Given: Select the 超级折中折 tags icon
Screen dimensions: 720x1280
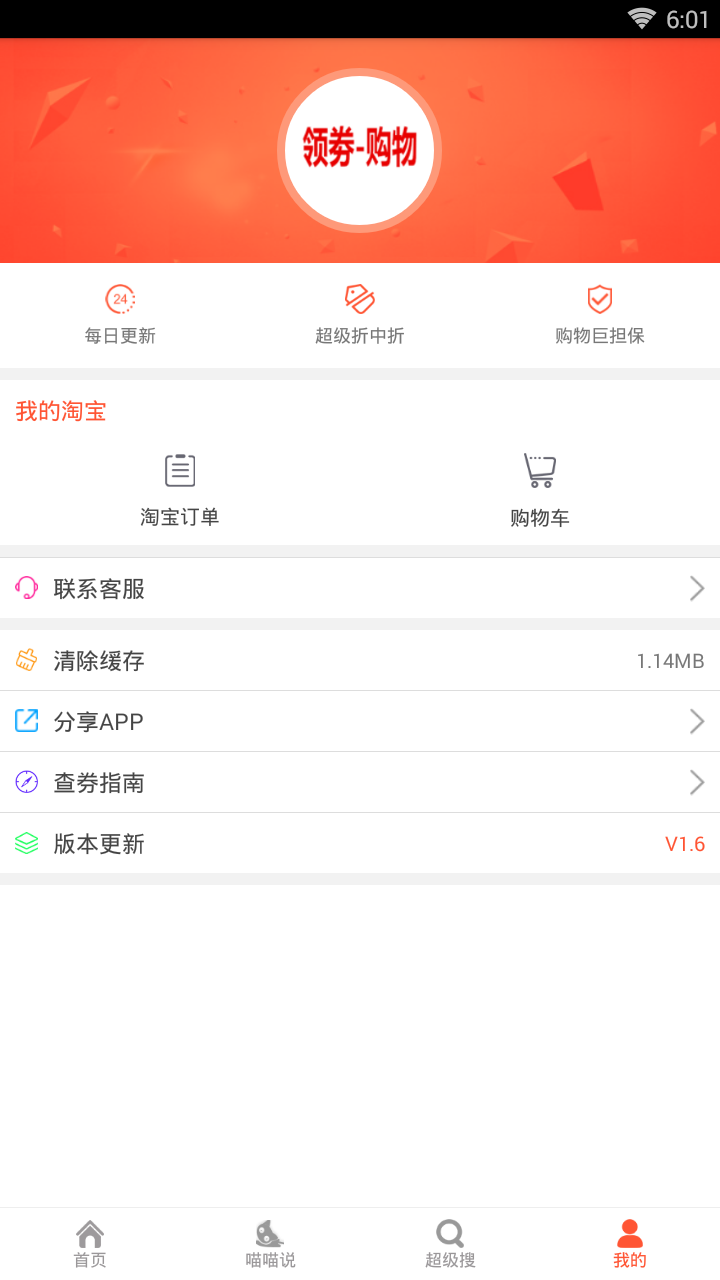Looking at the screenshot, I should 359,297.
